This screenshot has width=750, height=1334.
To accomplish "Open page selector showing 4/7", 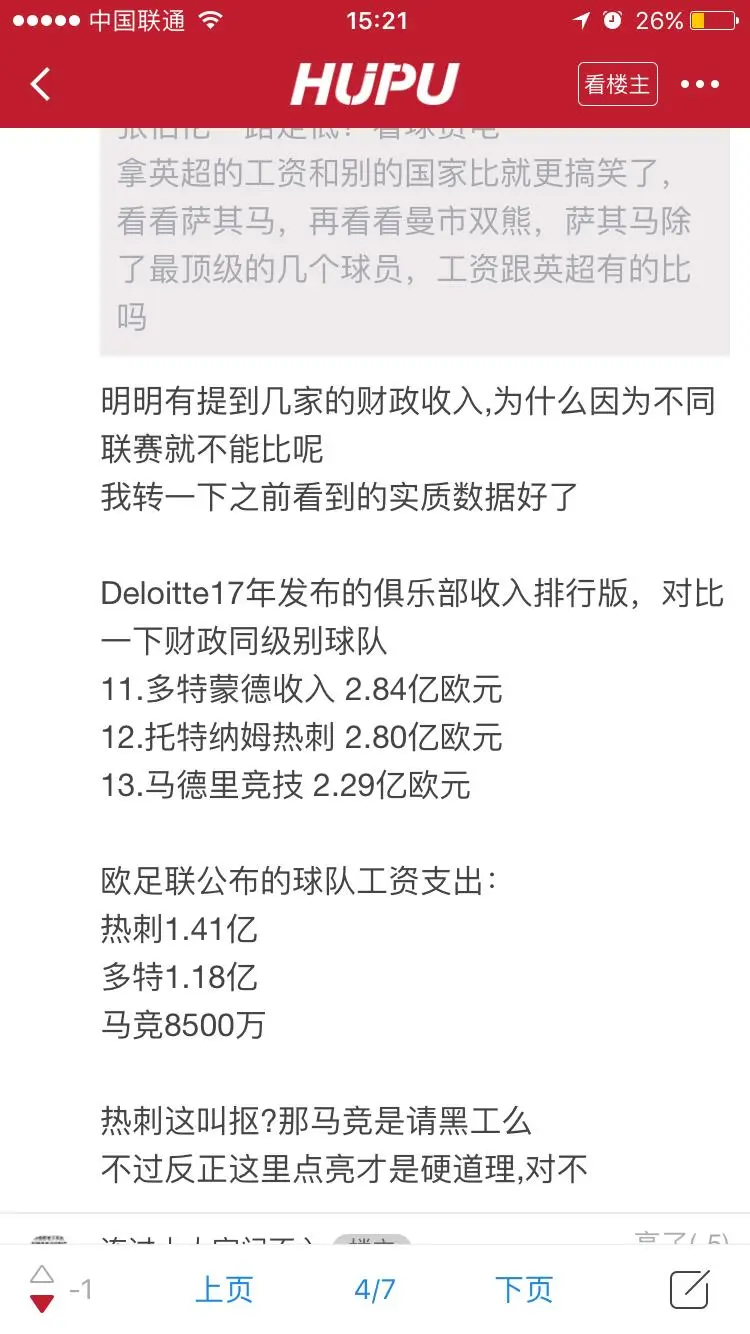I will (375, 1289).
